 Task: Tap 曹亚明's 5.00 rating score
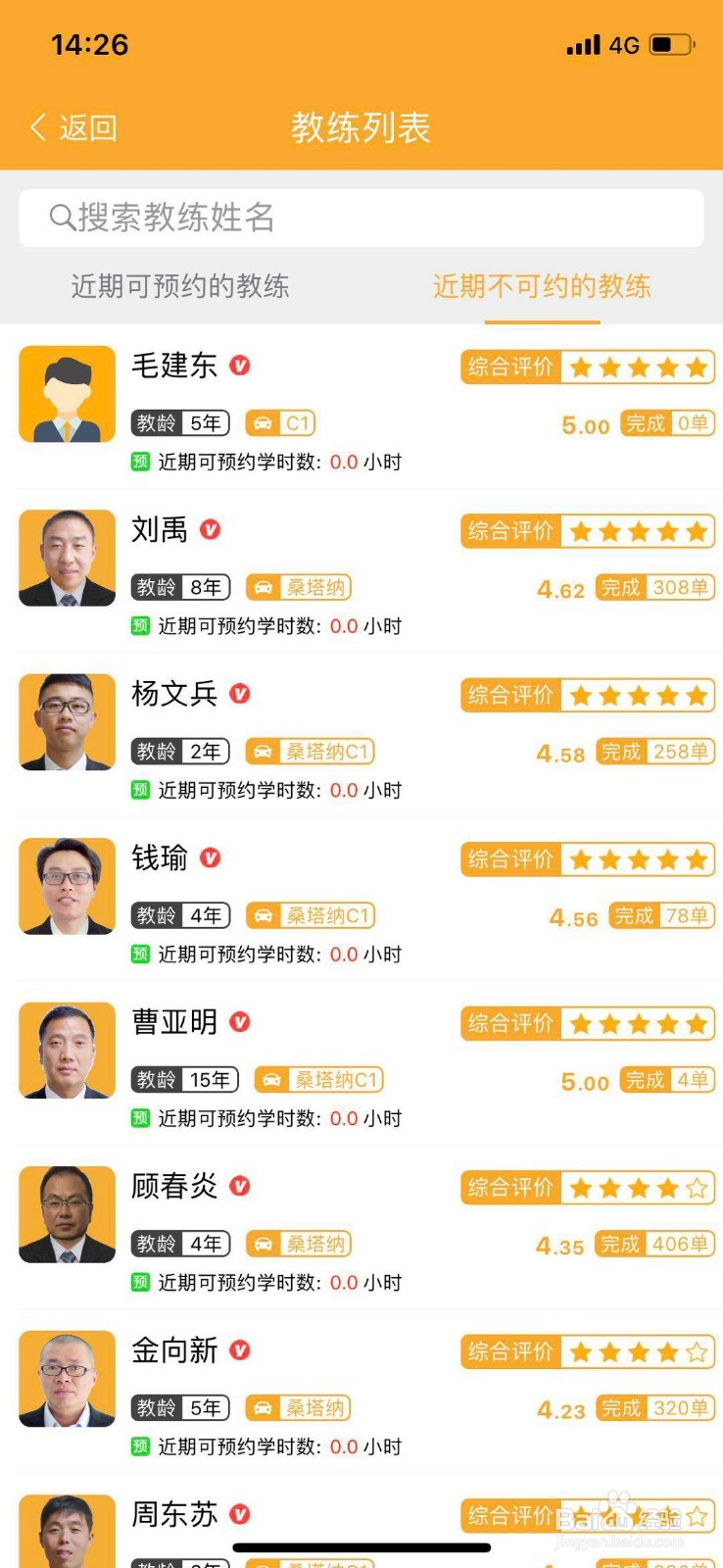point(584,1083)
